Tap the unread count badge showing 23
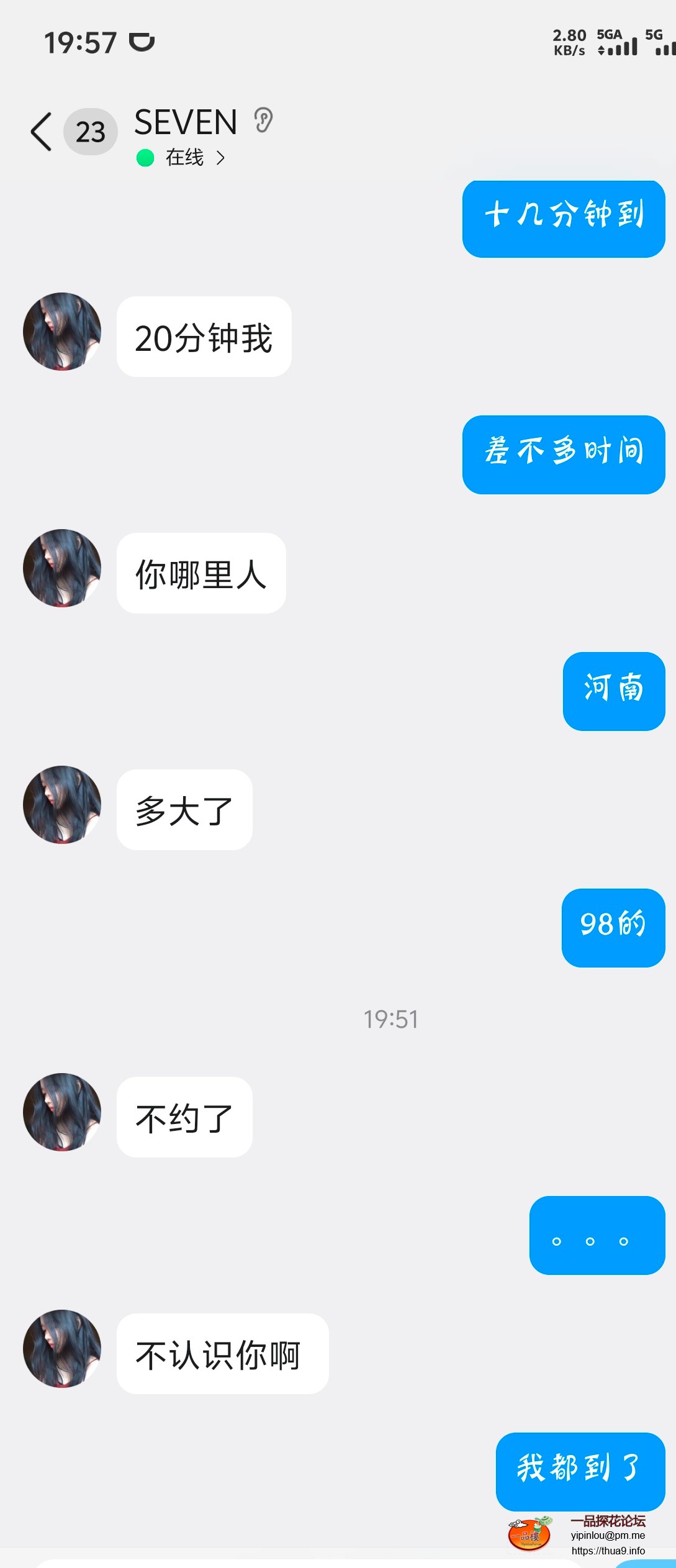The image size is (676, 1568). (x=91, y=131)
